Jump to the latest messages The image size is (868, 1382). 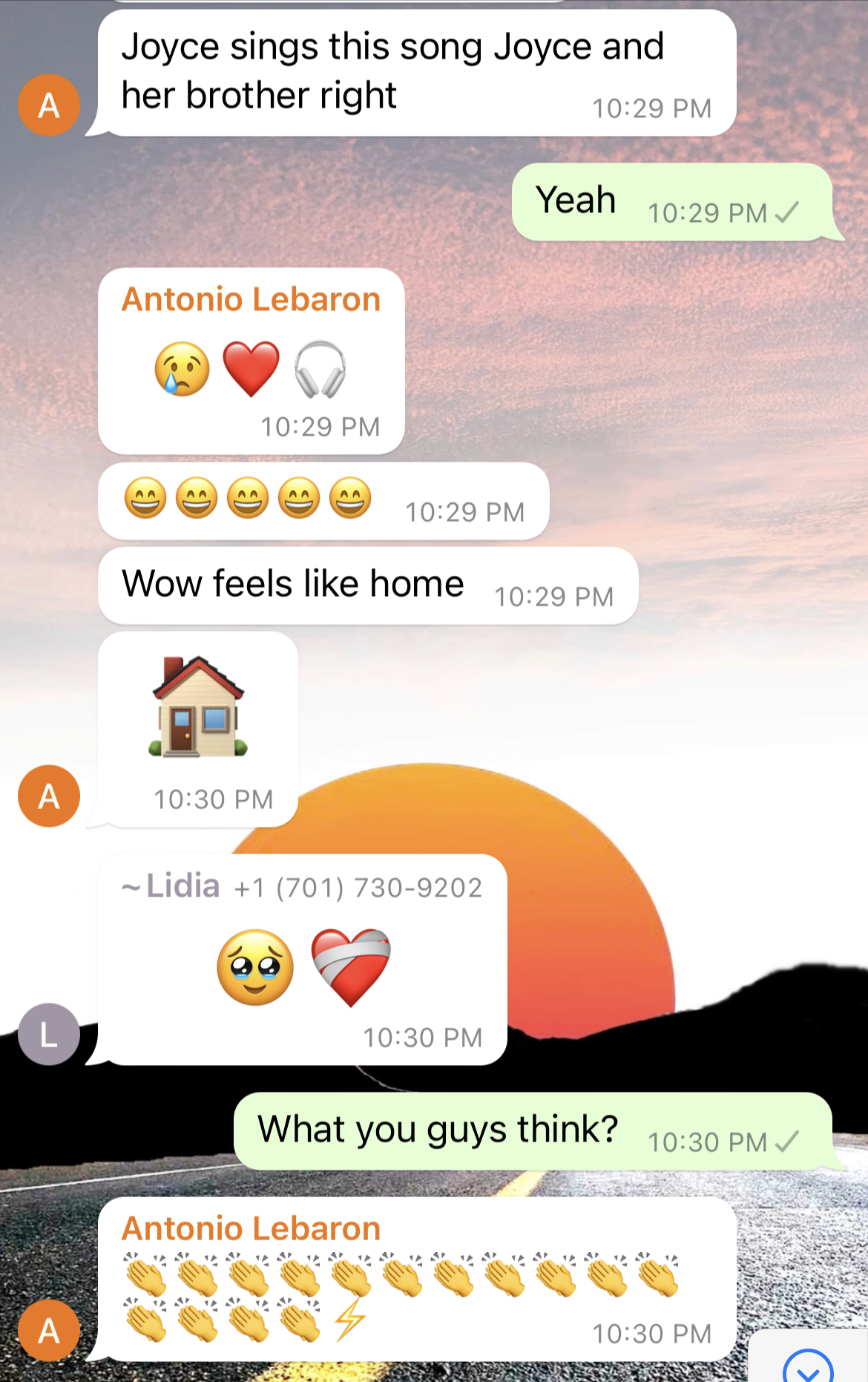809,1364
